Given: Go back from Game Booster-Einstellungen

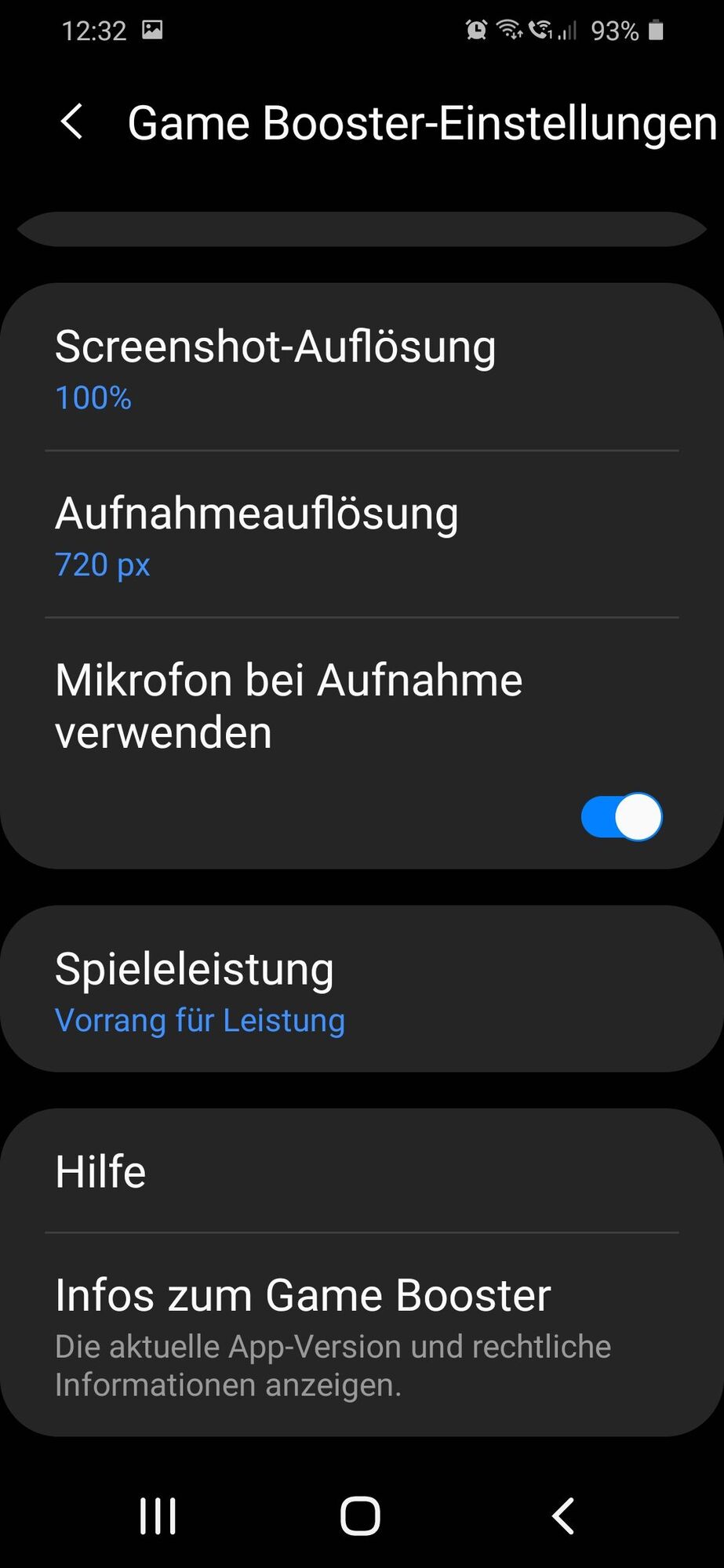Looking at the screenshot, I should pyautogui.click(x=71, y=122).
